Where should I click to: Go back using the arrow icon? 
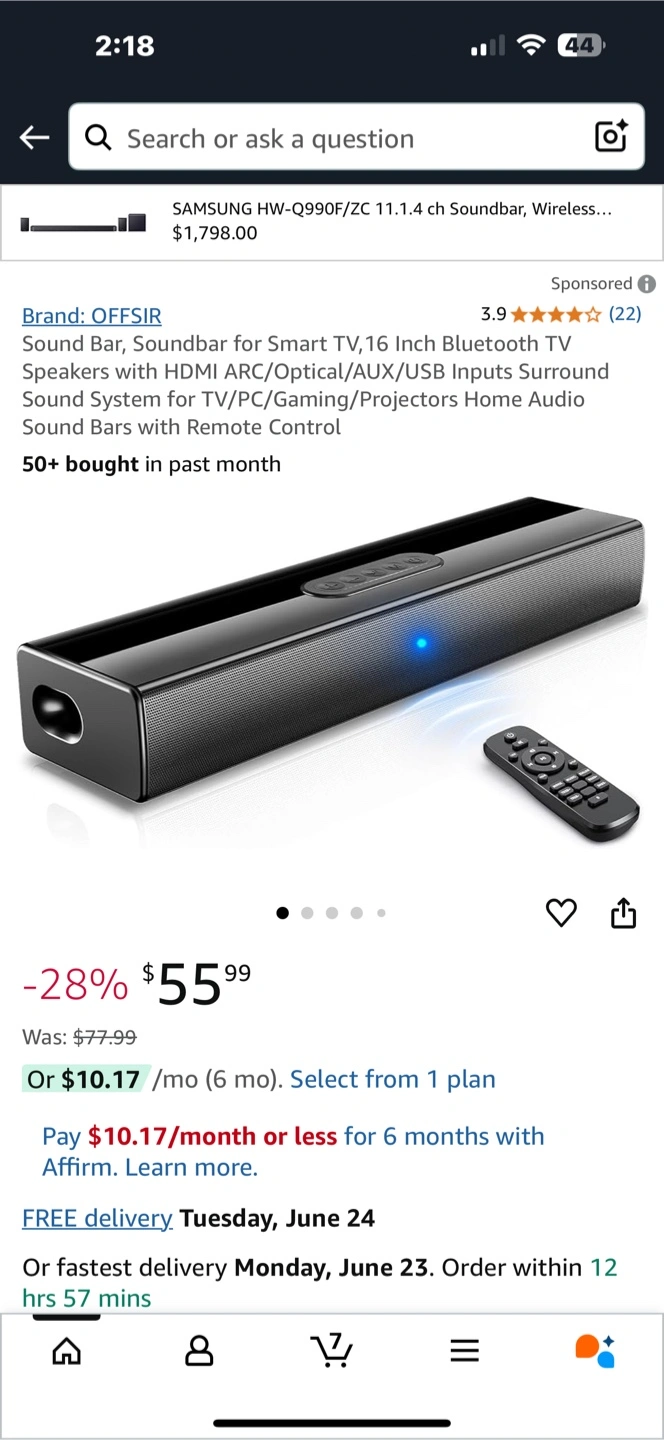35,138
